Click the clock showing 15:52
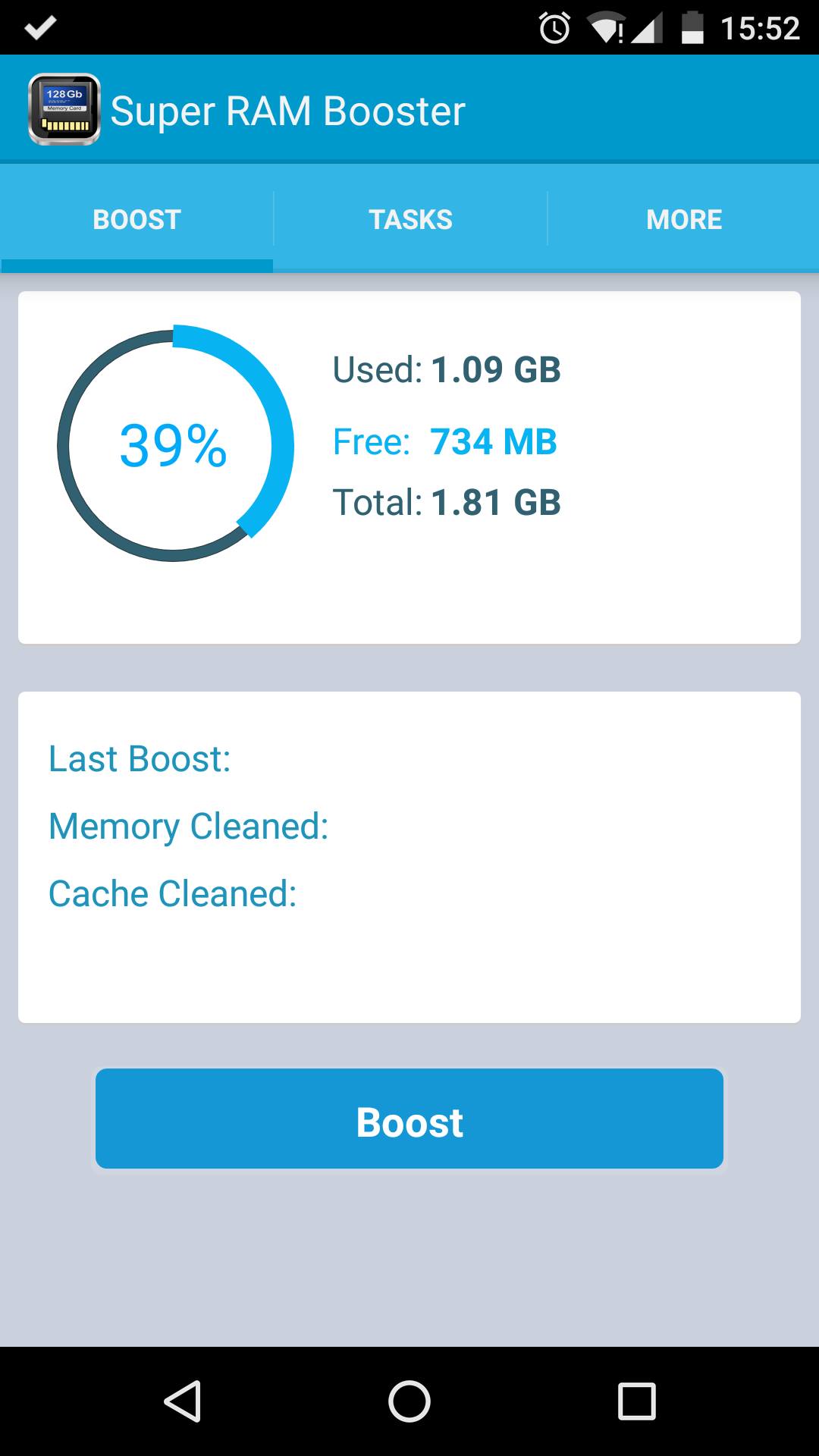 click(x=760, y=27)
